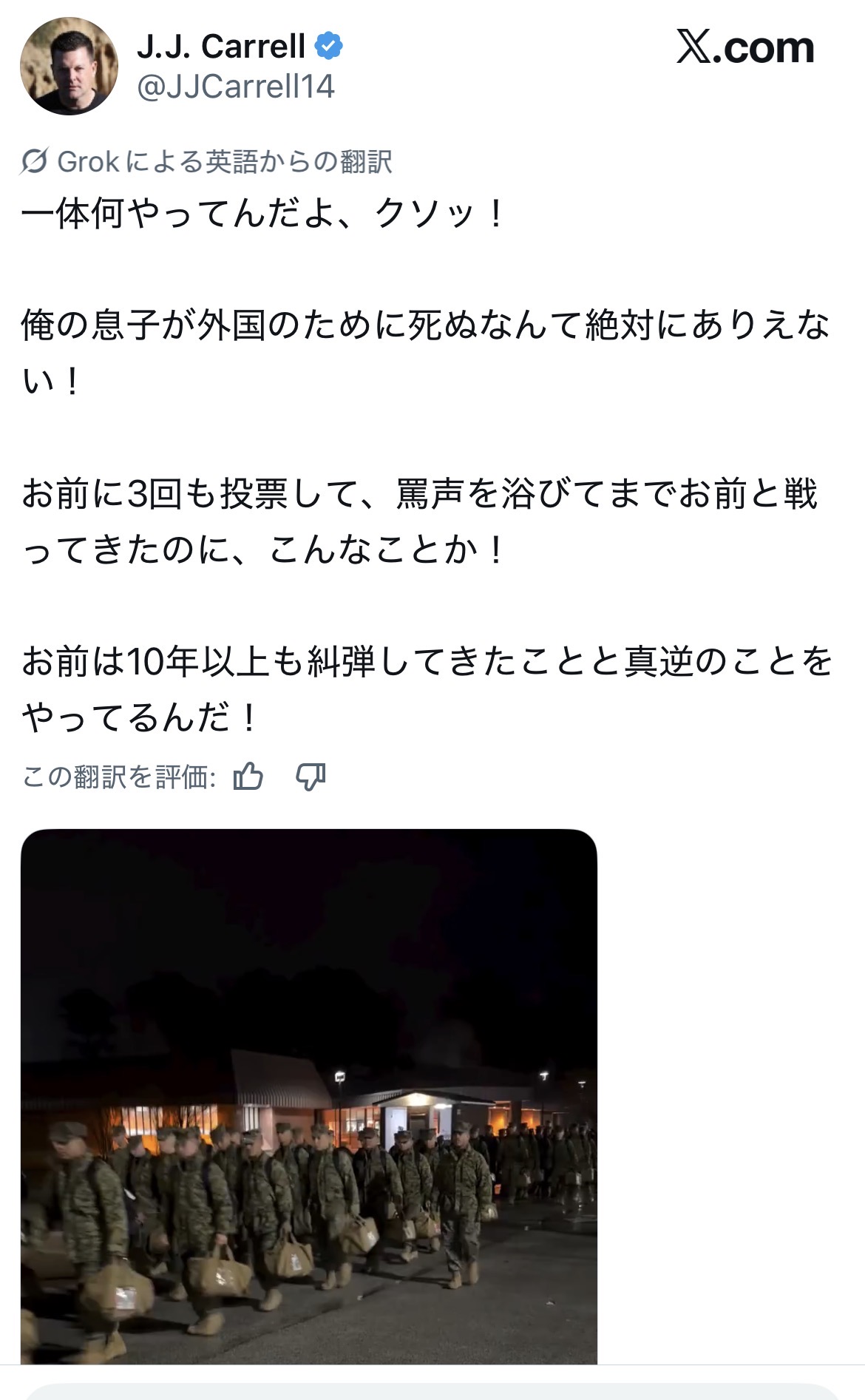This screenshot has width=865, height=1400.
Task: Open the @JJCarrell14 profile from the name
Action: pos(220,47)
